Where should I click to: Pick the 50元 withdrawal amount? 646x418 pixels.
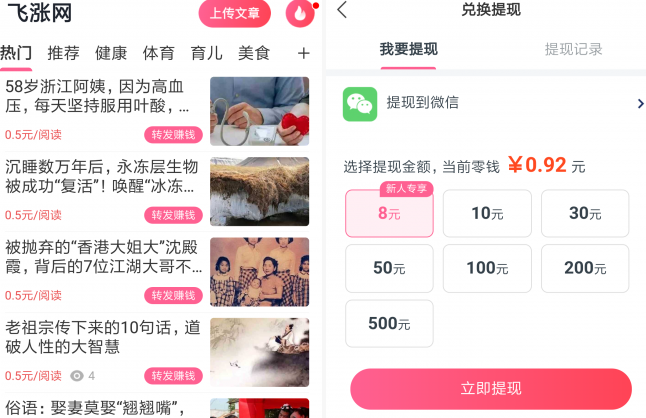click(x=389, y=268)
